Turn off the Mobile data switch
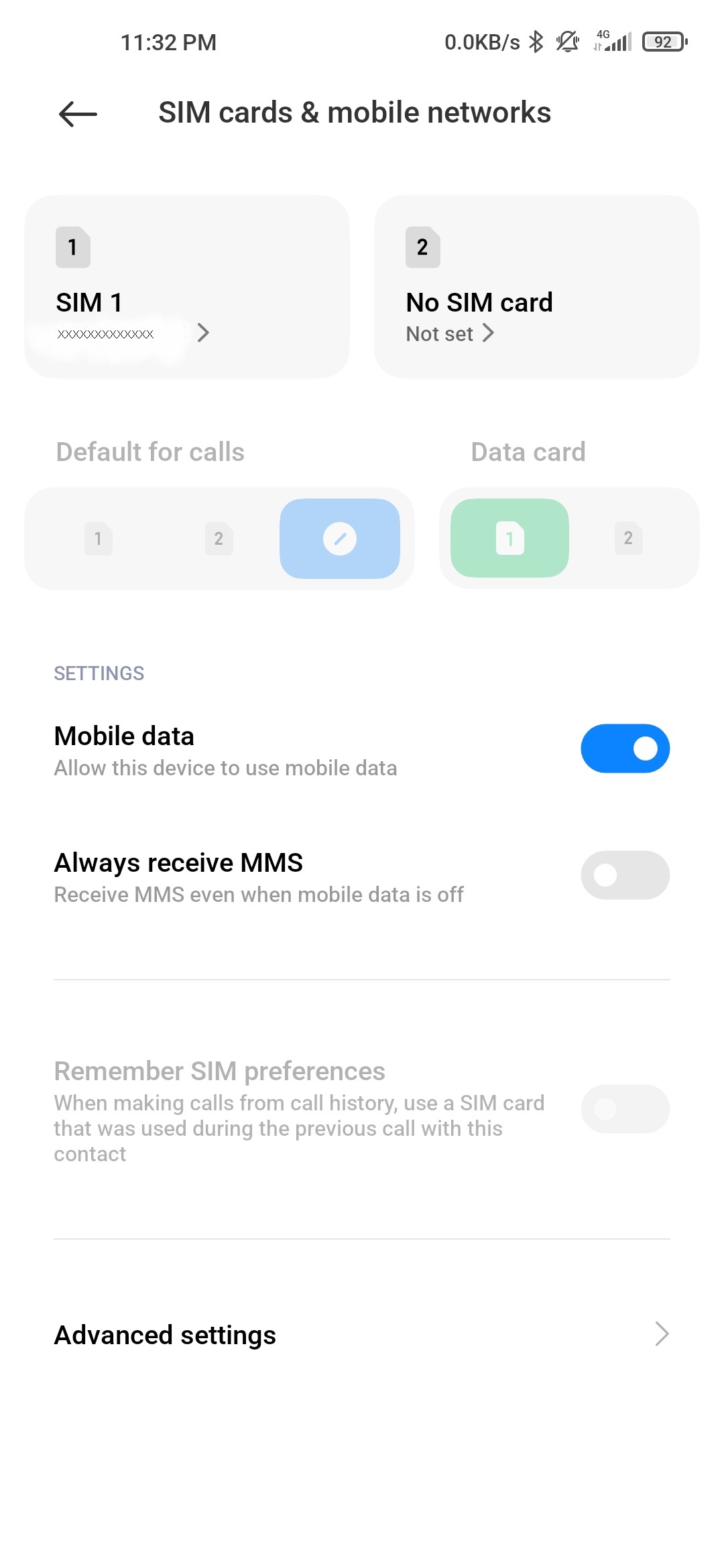 [x=625, y=748]
